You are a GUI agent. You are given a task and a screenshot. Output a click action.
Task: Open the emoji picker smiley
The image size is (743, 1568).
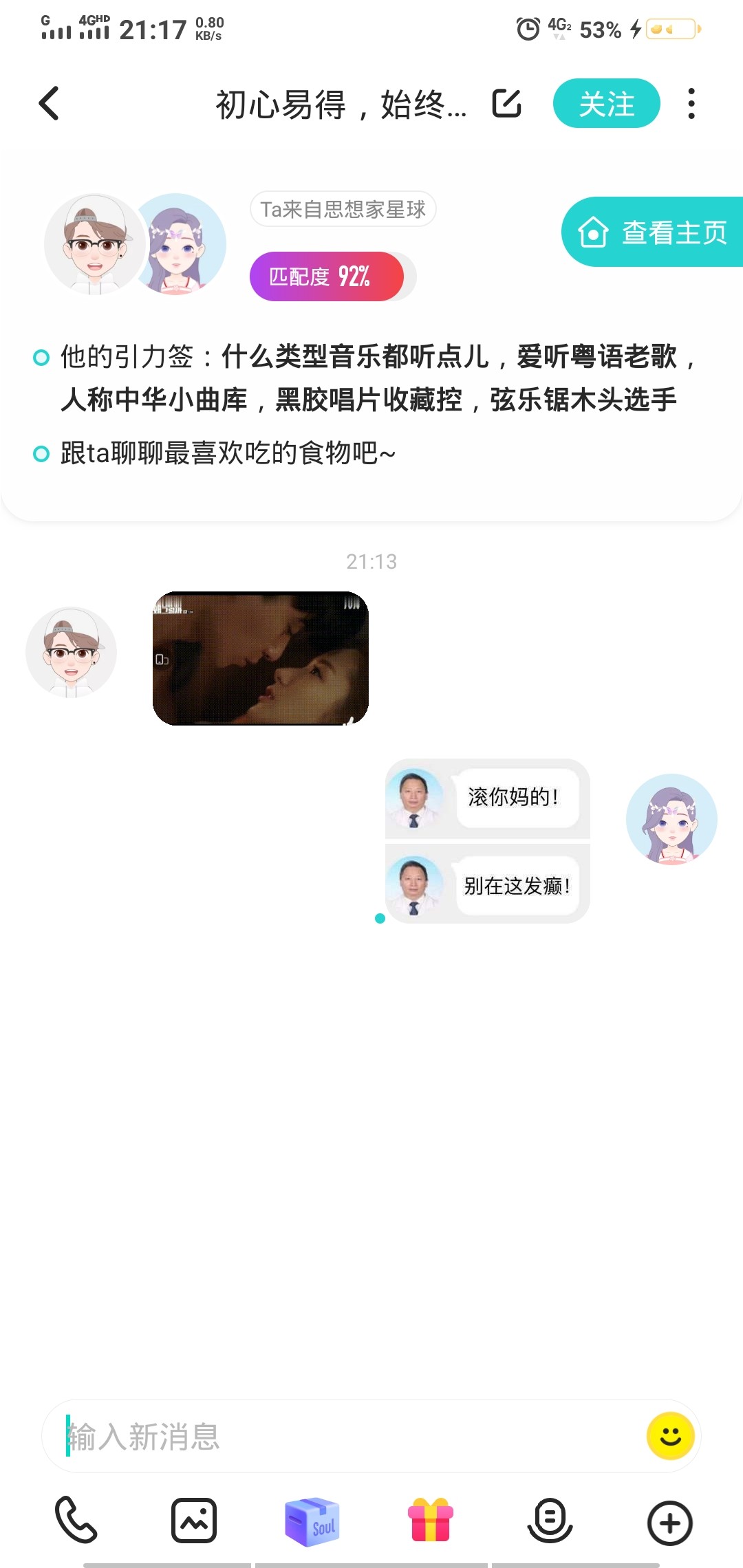pos(670,1436)
